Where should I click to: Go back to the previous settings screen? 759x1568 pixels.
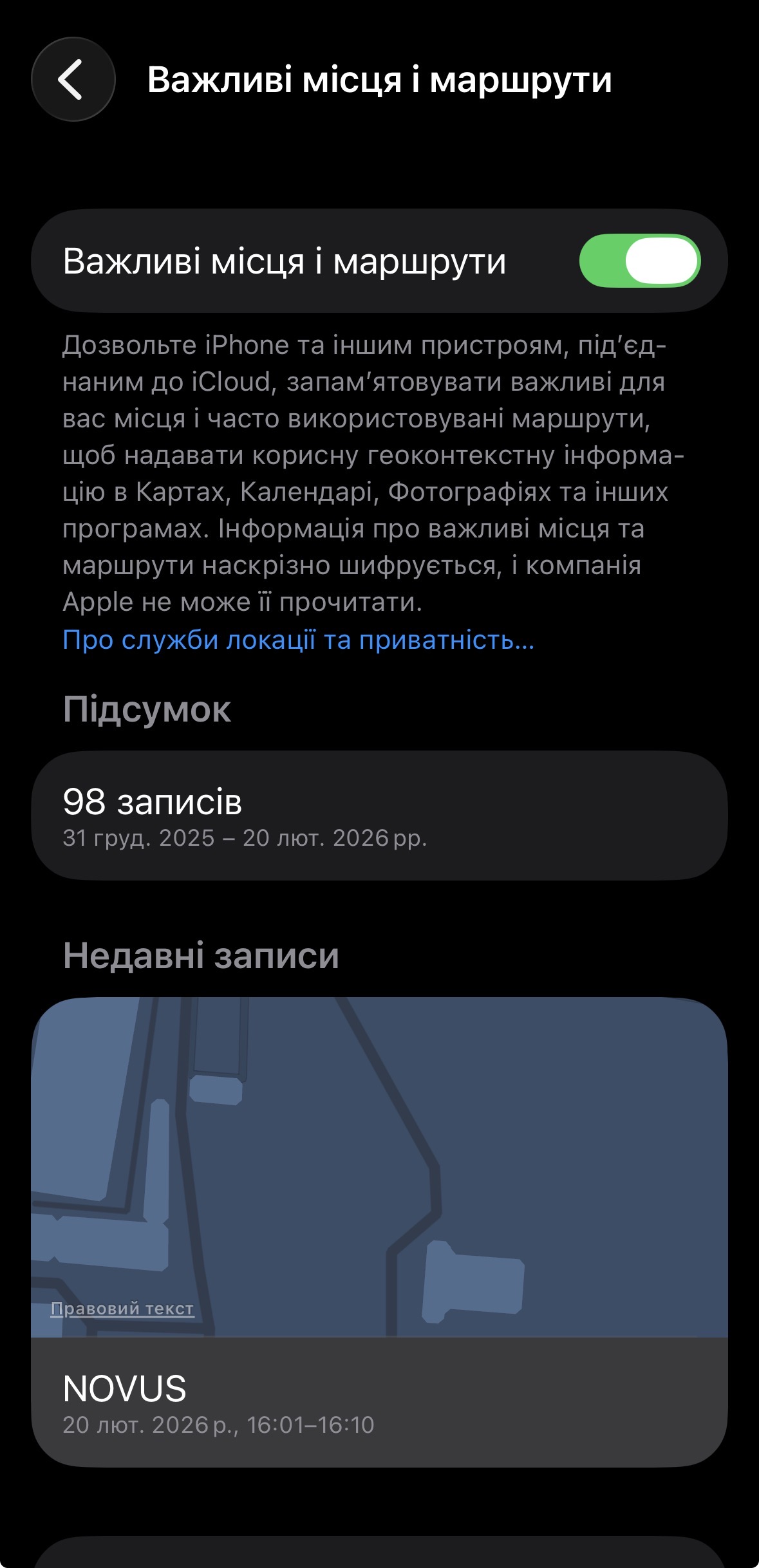pyautogui.click(x=73, y=79)
